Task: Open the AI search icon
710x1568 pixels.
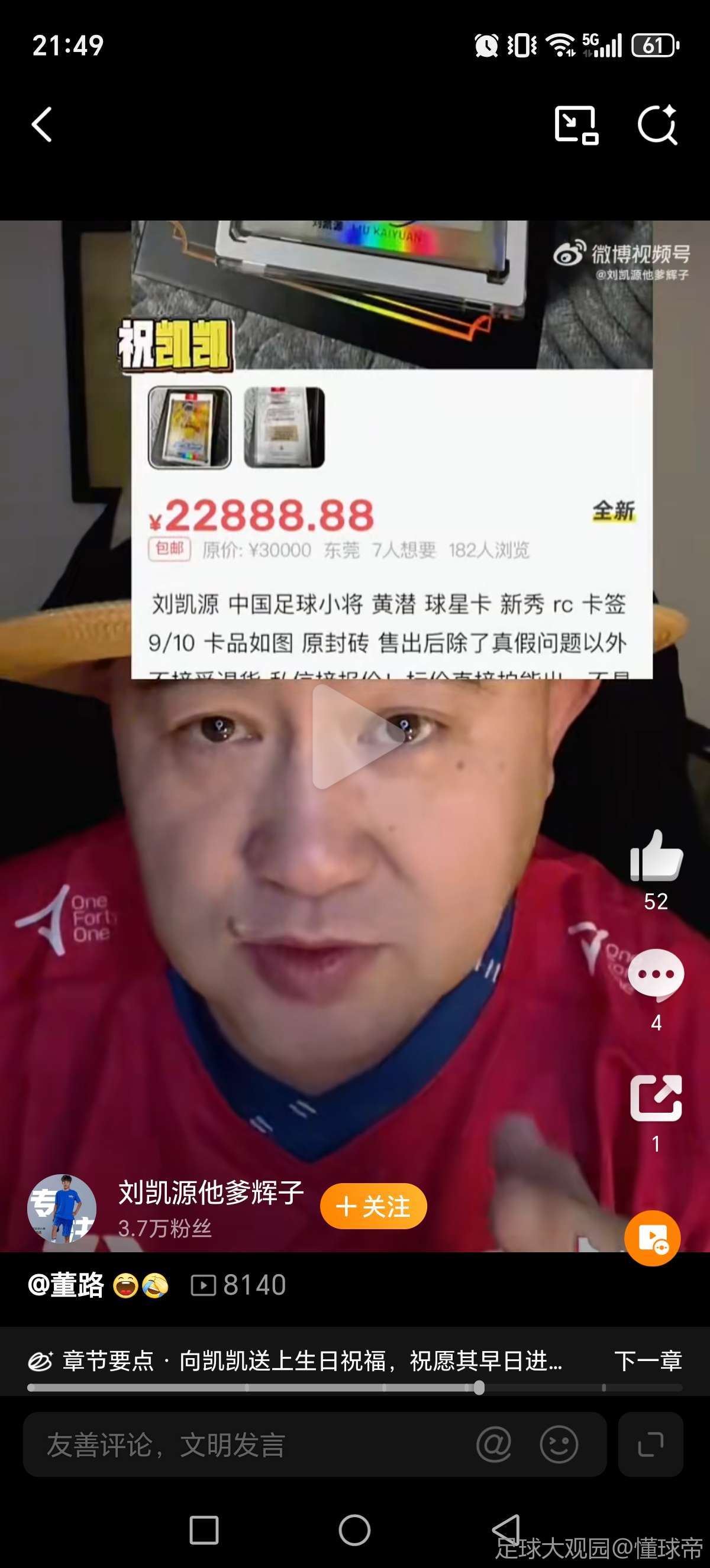Action: [x=657, y=125]
